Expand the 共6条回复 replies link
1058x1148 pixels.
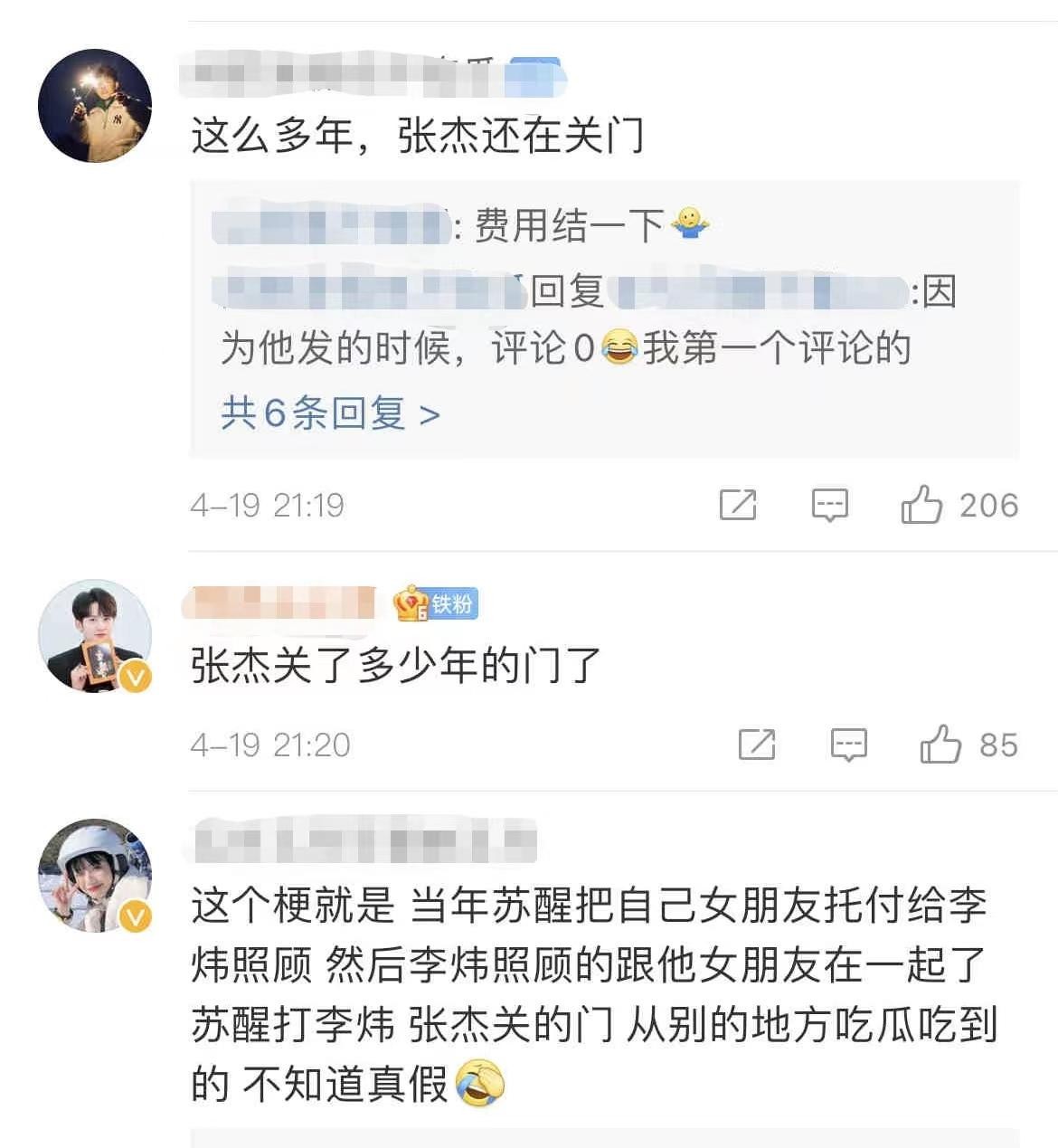[330, 414]
